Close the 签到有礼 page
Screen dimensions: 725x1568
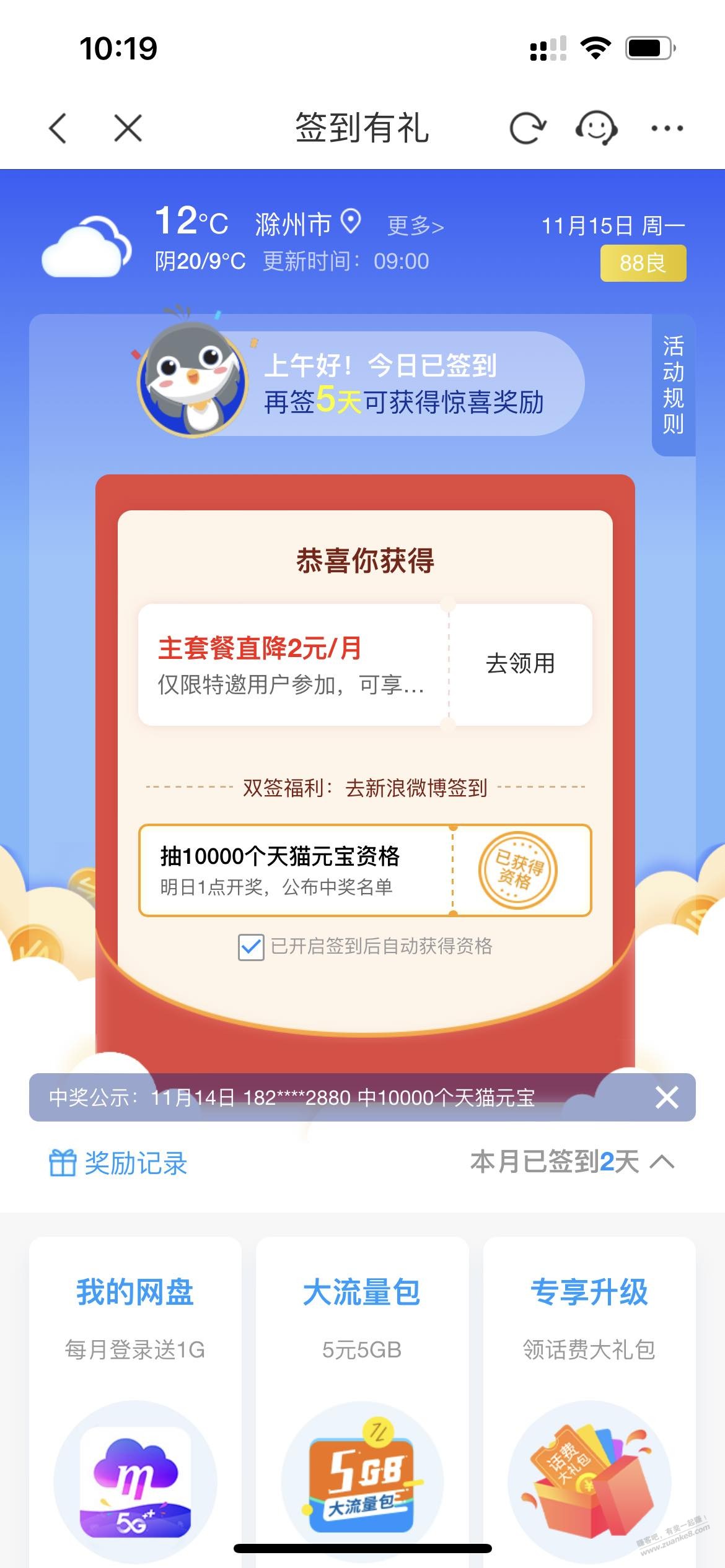pyautogui.click(x=128, y=128)
